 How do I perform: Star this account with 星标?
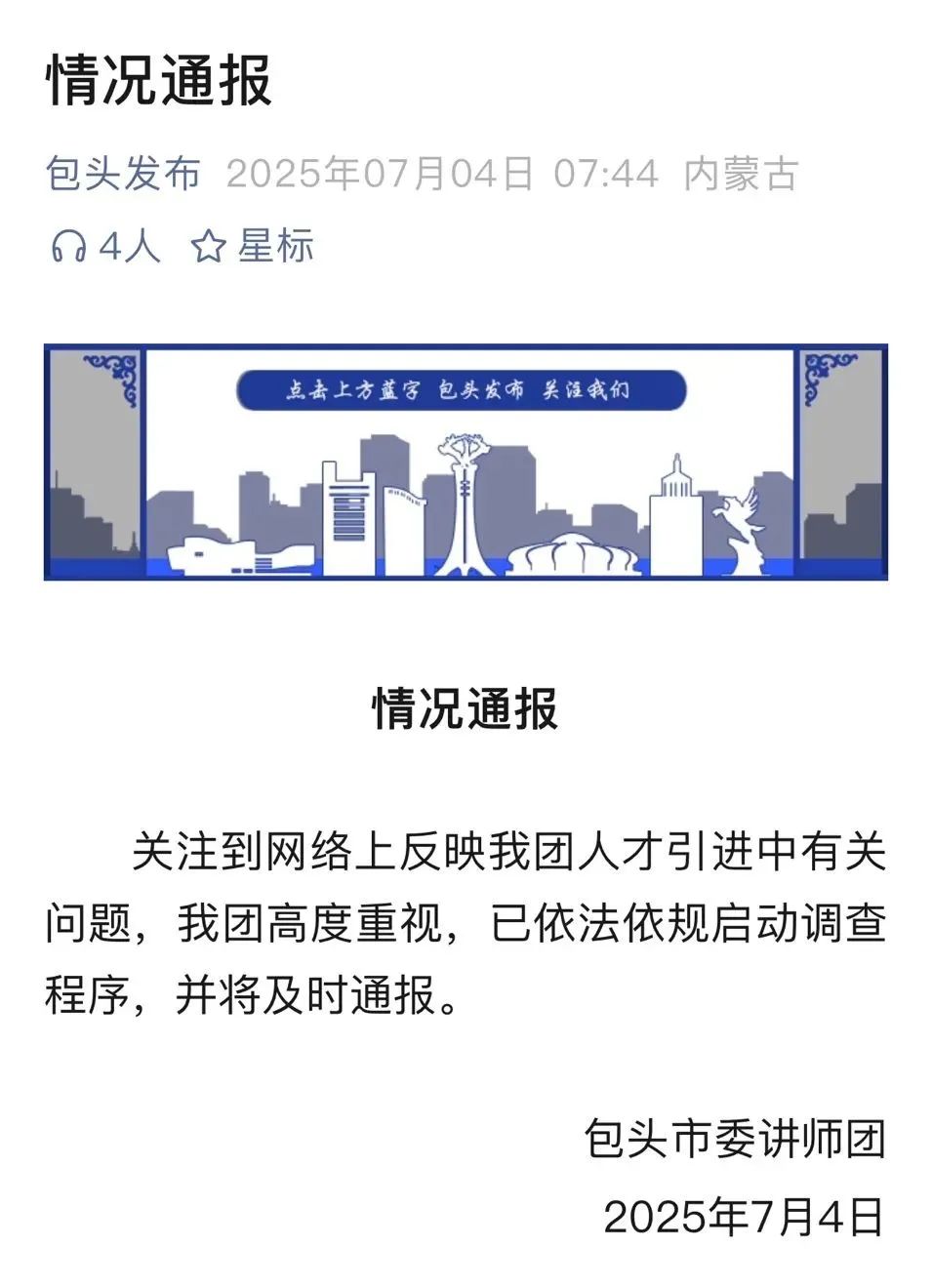[x=253, y=247]
